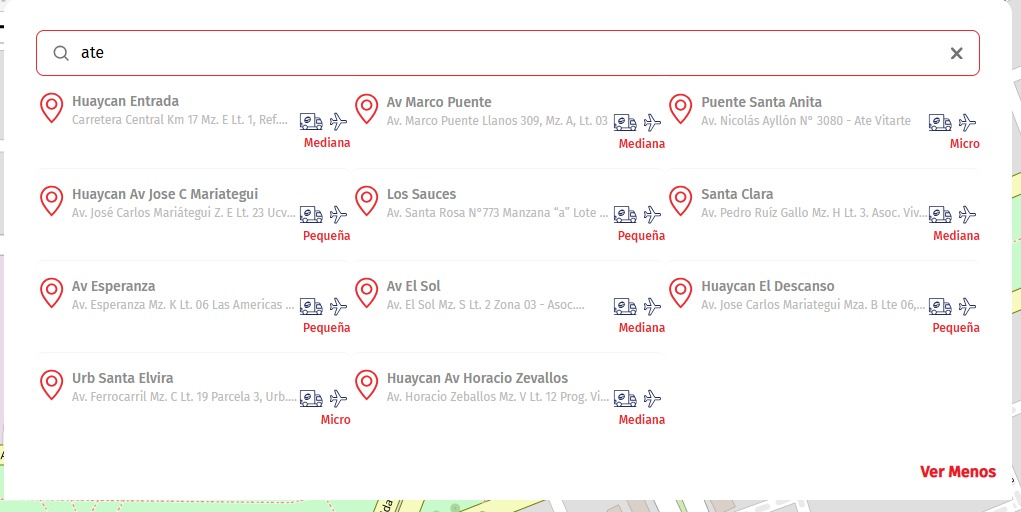Choose Huaycan Av Horacio Zevallos
The image size is (1021, 512).
(477, 378)
